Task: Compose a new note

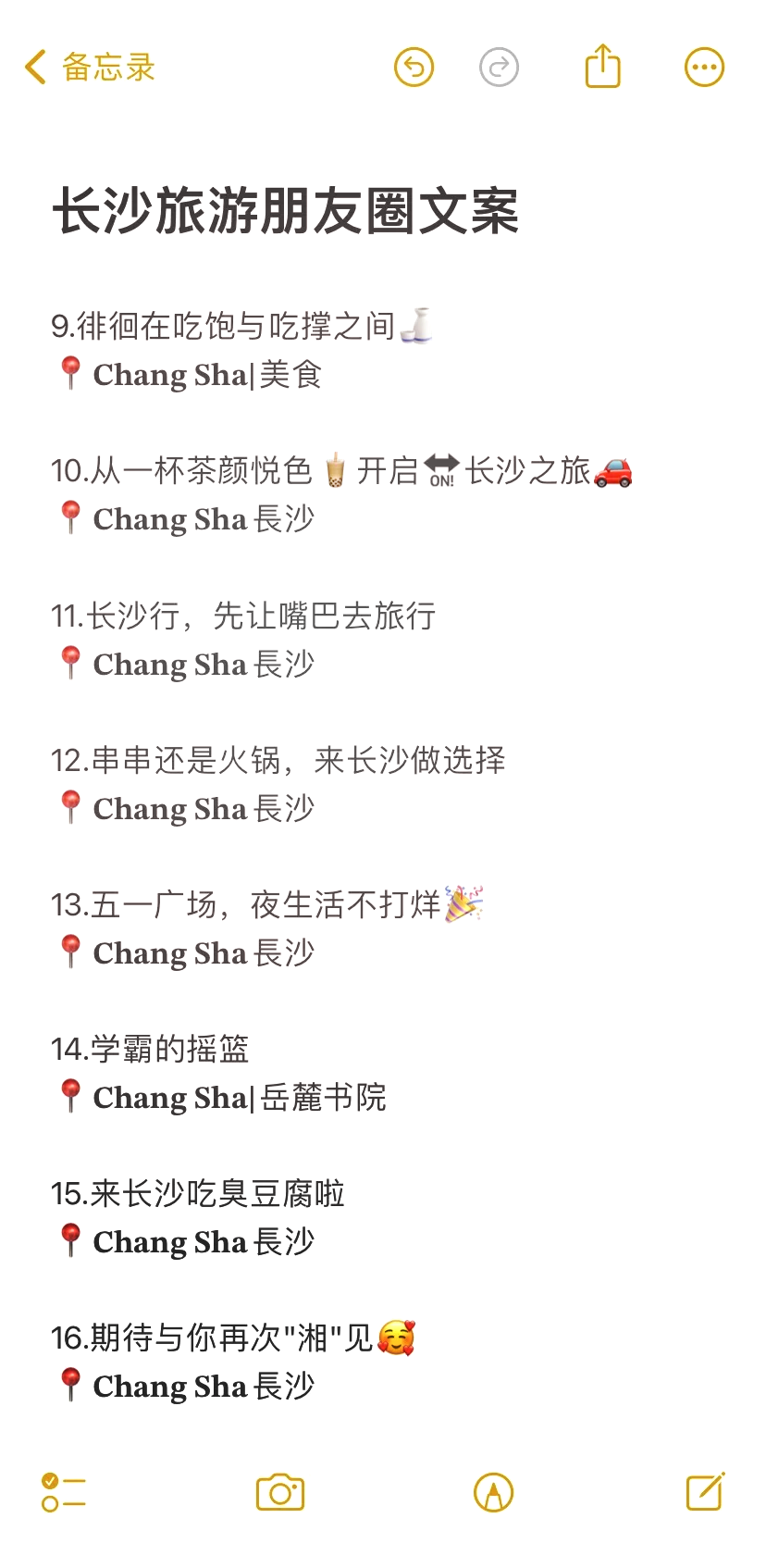Action: 705,1491
